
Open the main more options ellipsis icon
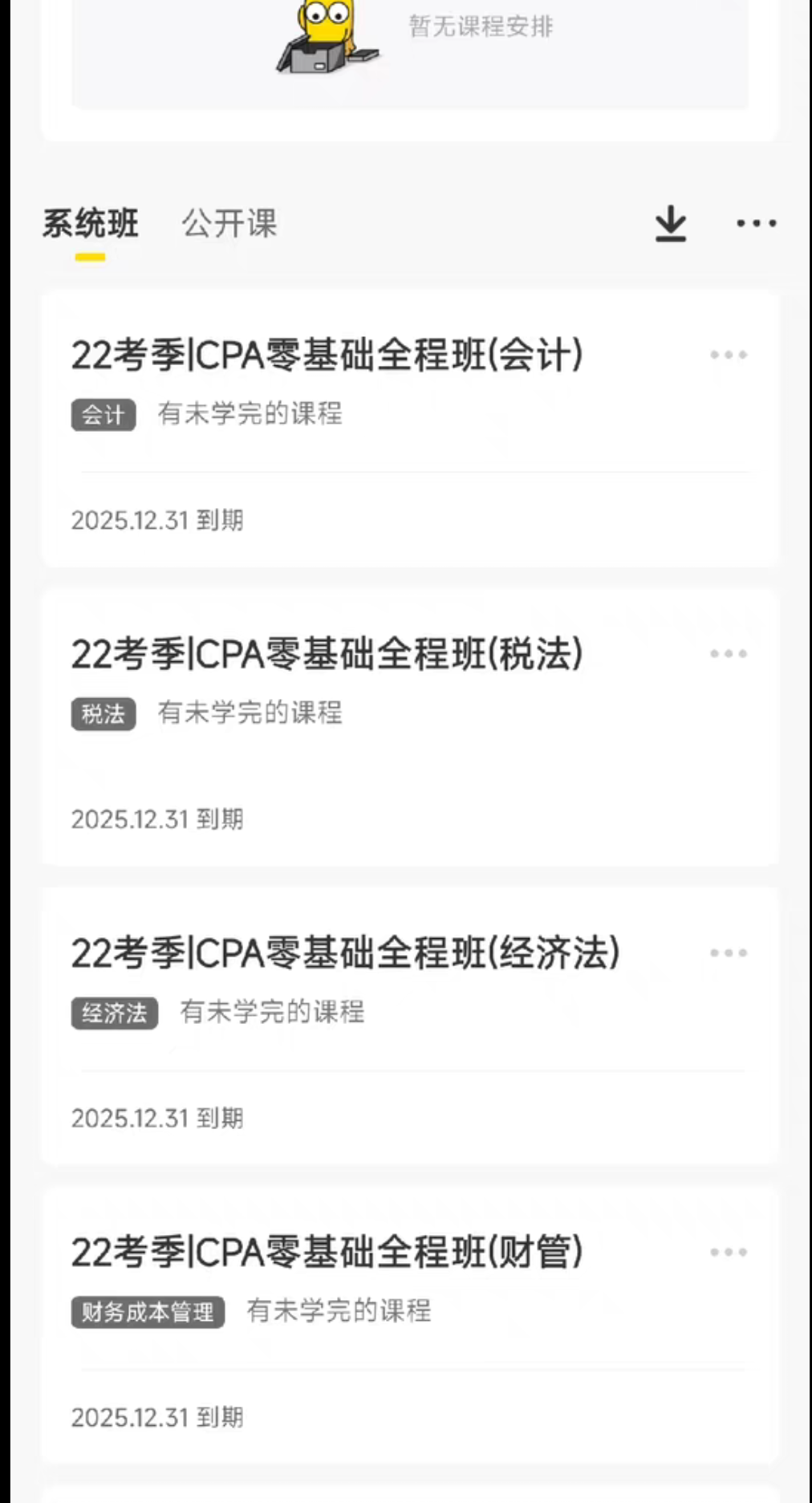point(753,225)
